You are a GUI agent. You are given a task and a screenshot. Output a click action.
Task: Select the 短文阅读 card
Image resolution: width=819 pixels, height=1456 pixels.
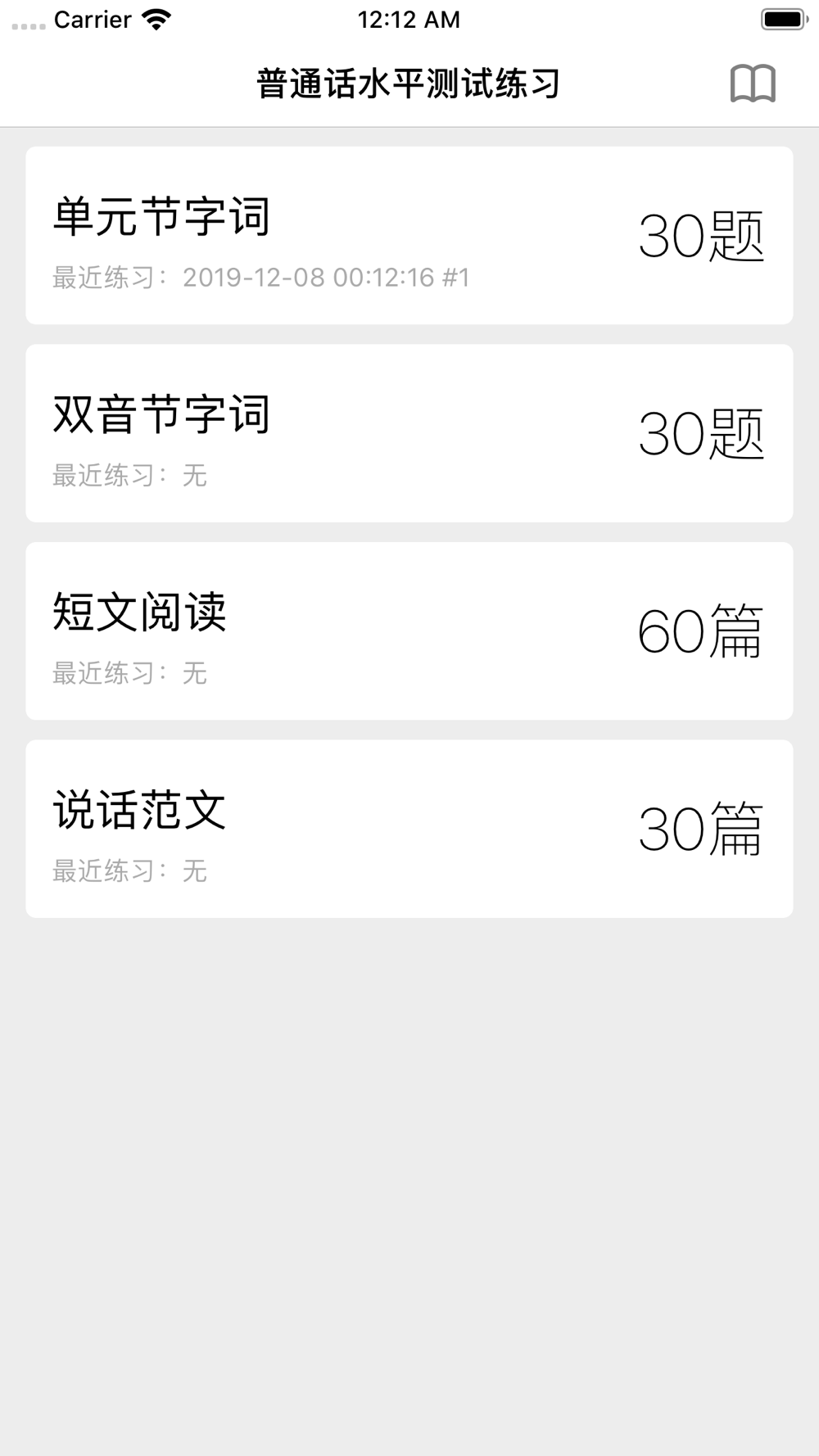click(x=409, y=631)
